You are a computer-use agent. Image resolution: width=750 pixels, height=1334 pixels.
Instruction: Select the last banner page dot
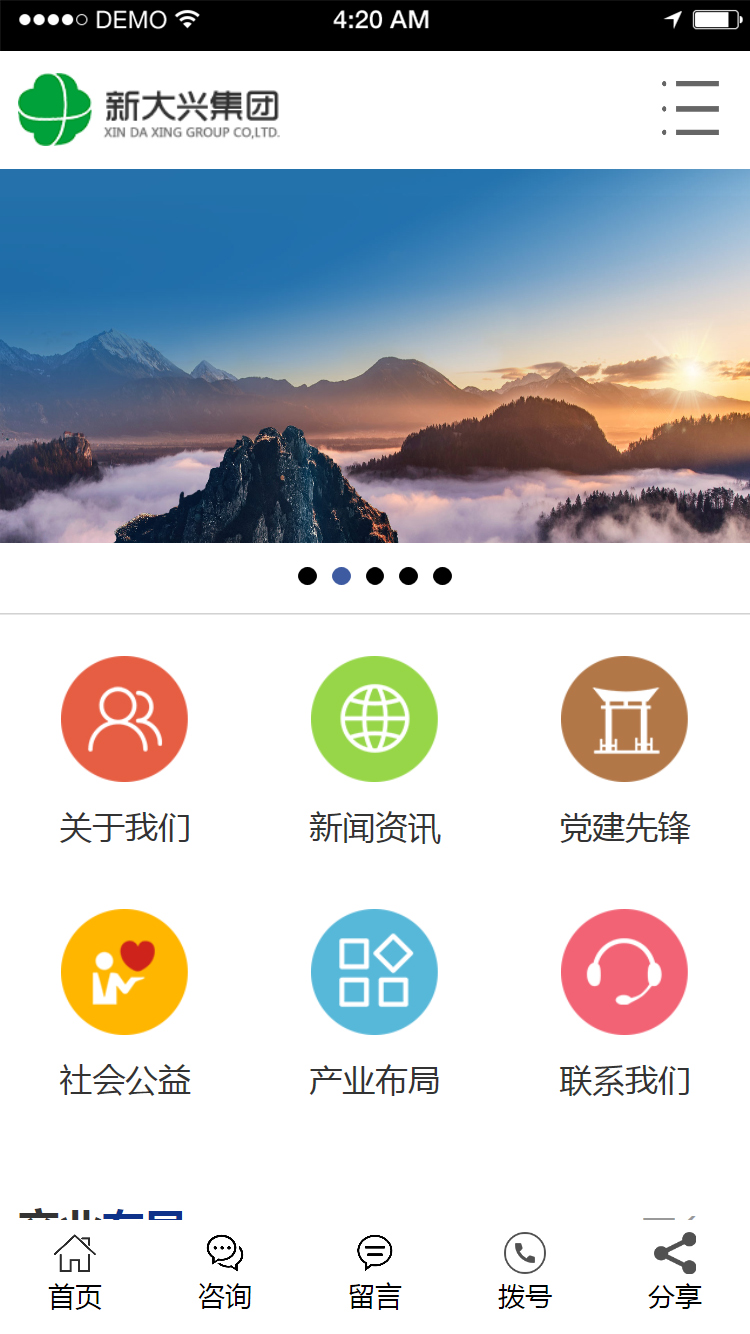[442, 576]
